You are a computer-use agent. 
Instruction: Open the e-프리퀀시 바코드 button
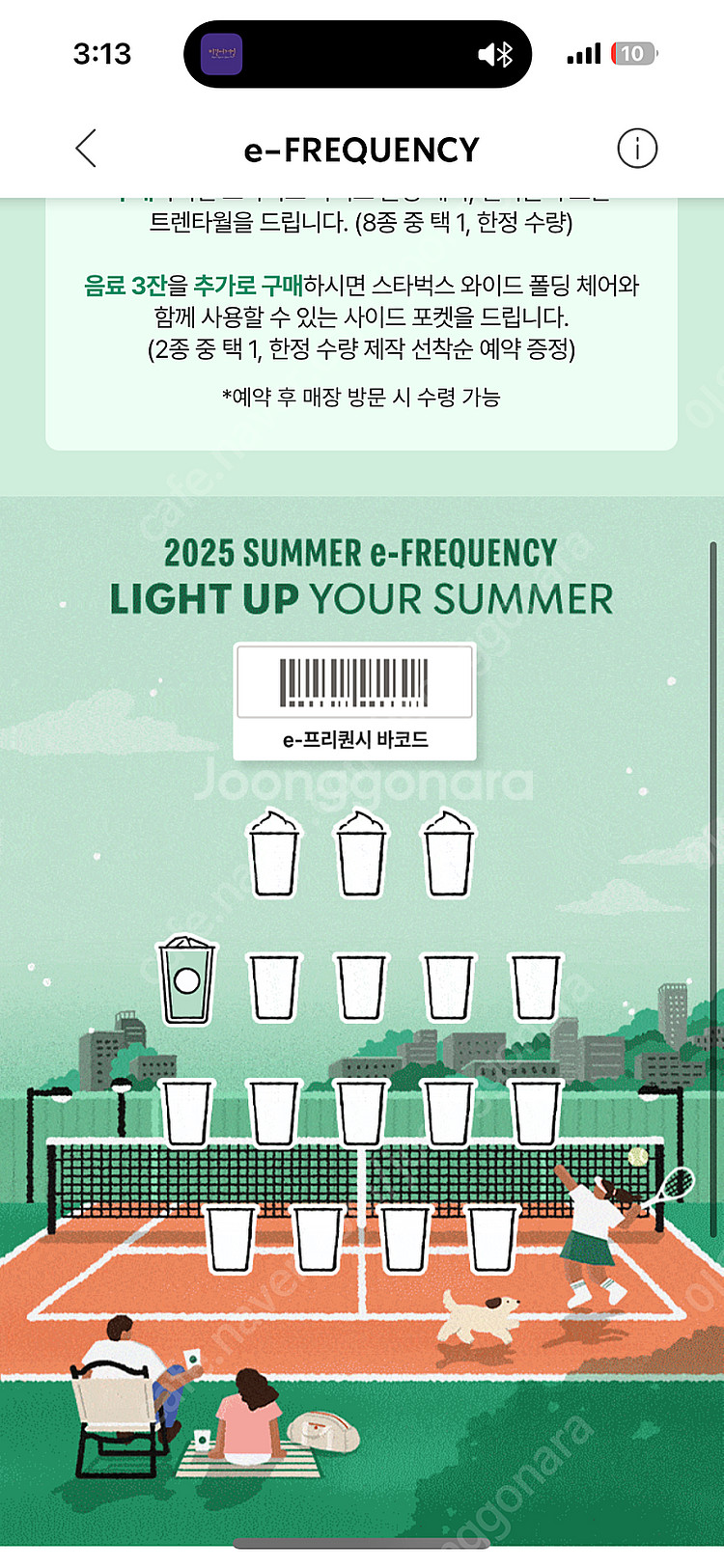tap(355, 702)
